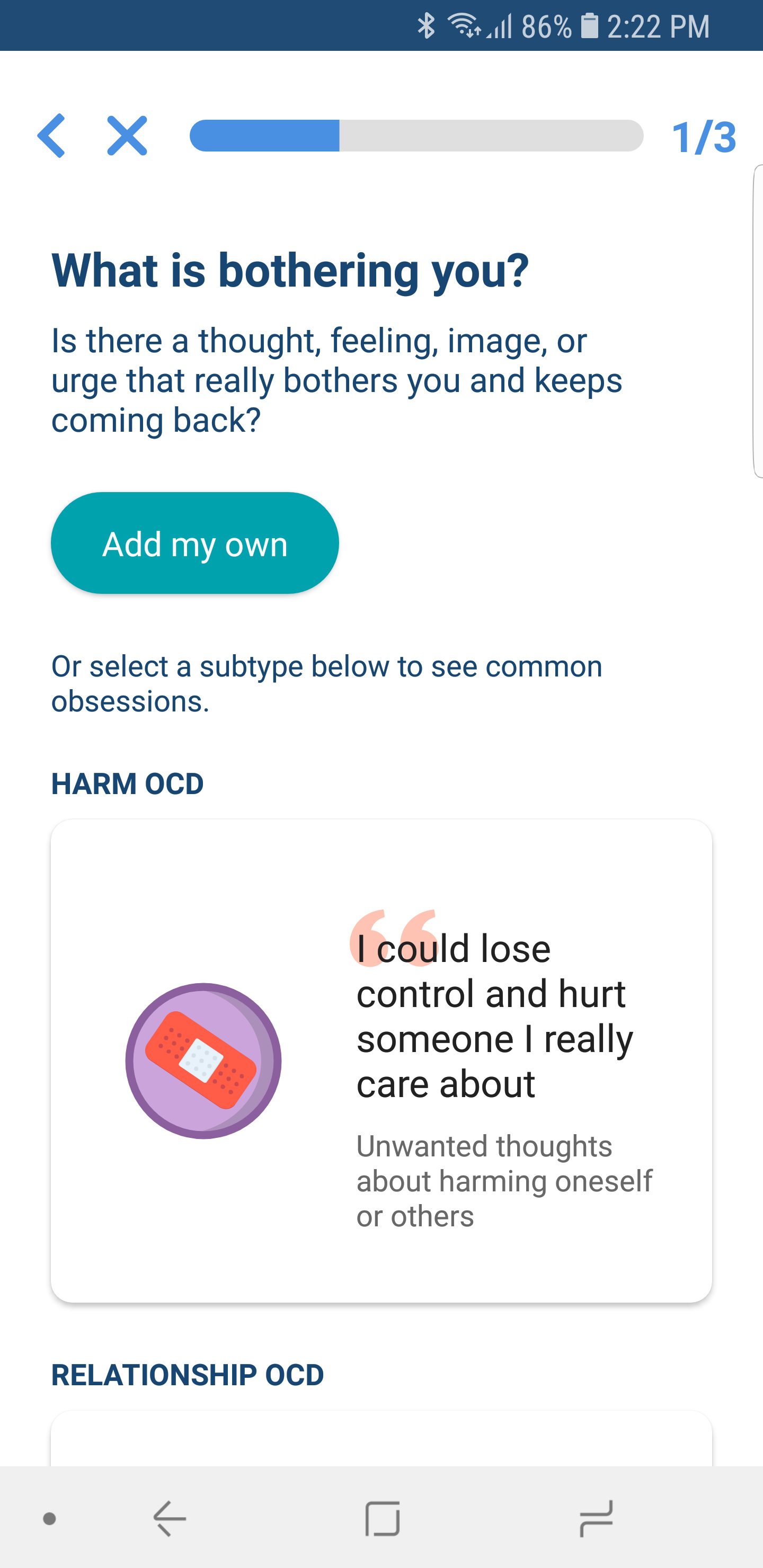Screen dimensions: 763x1568
Task: Tap the Add my own button
Action: click(195, 543)
